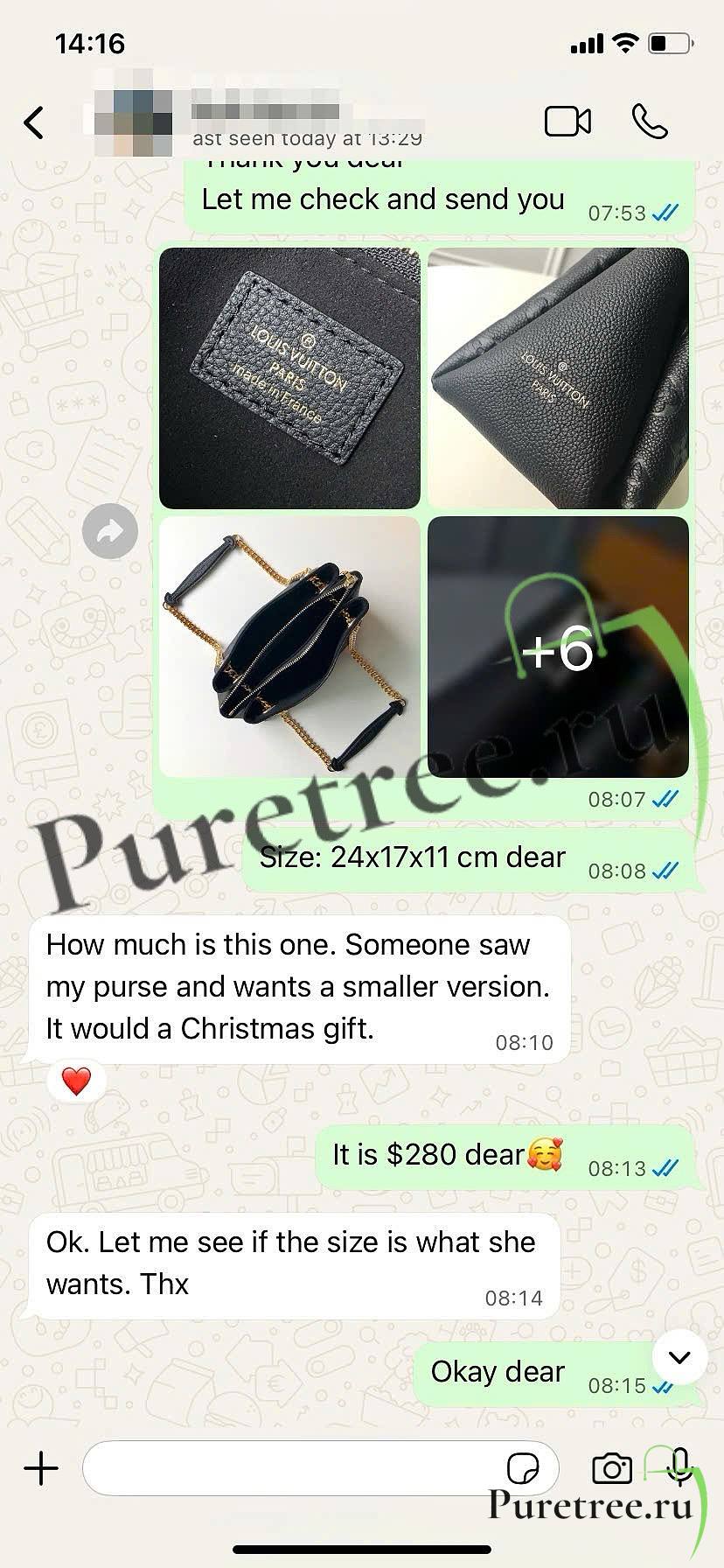View the open bag with gold chain photo

coord(289,647)
